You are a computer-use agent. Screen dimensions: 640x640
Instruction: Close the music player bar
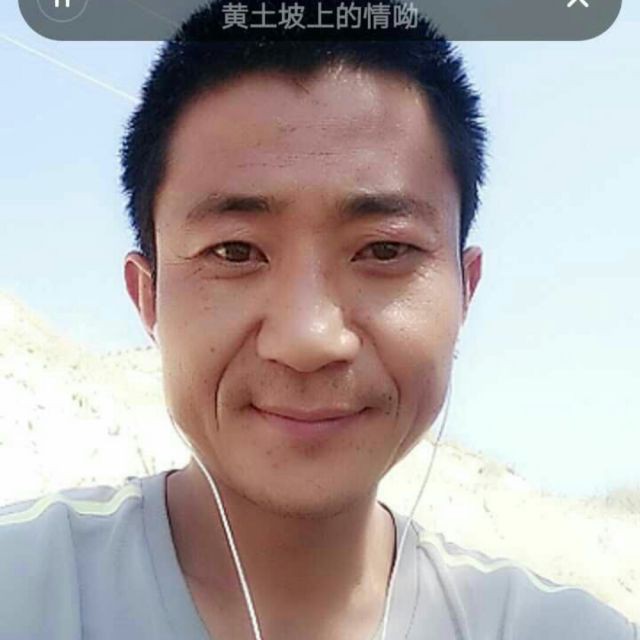(x=578, y=3)
